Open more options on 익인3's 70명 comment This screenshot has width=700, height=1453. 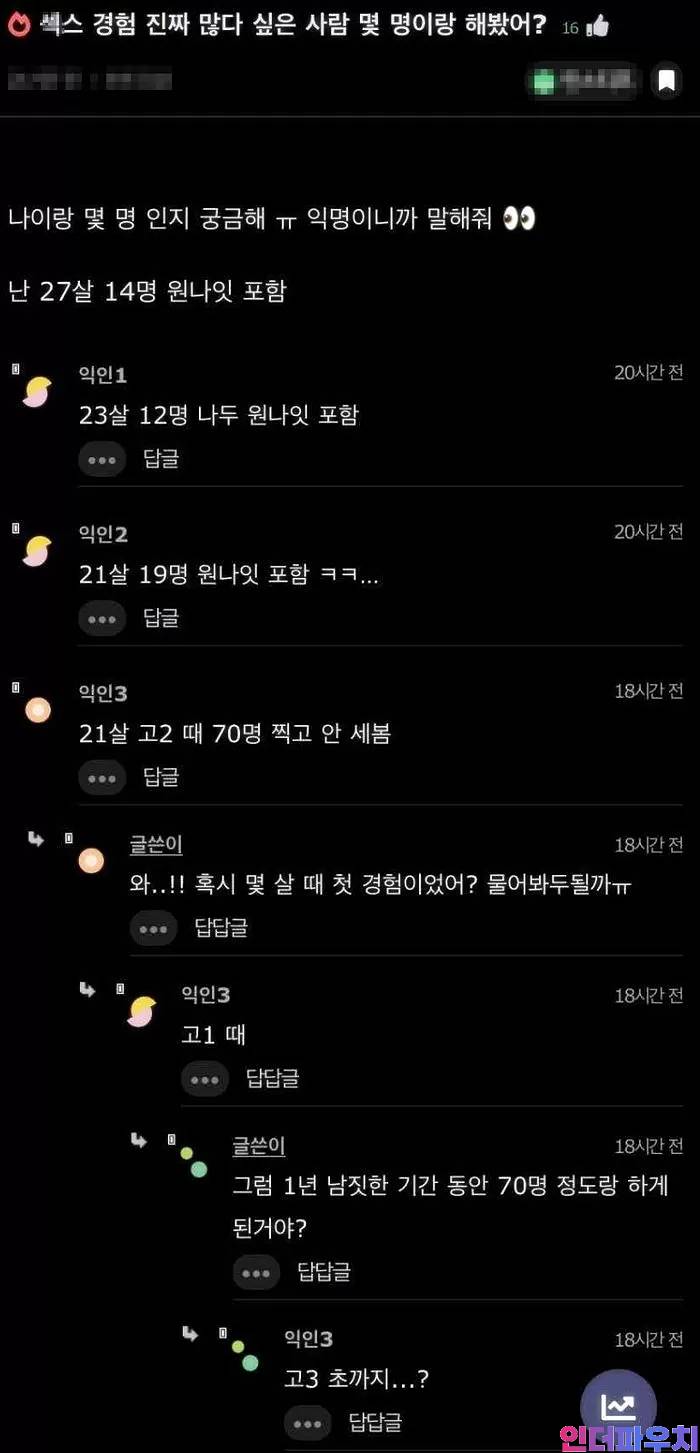pos(102,777)
